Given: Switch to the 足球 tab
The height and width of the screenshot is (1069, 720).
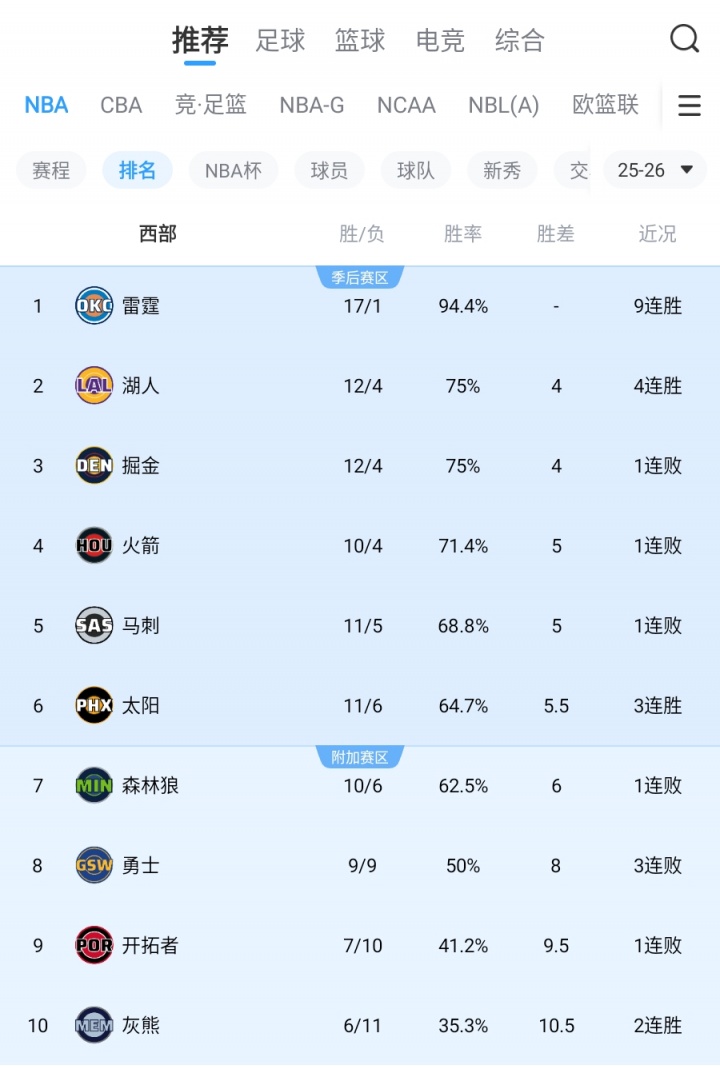Looking at the screenshot, I should pyautogui.click(x=280, y=40).
